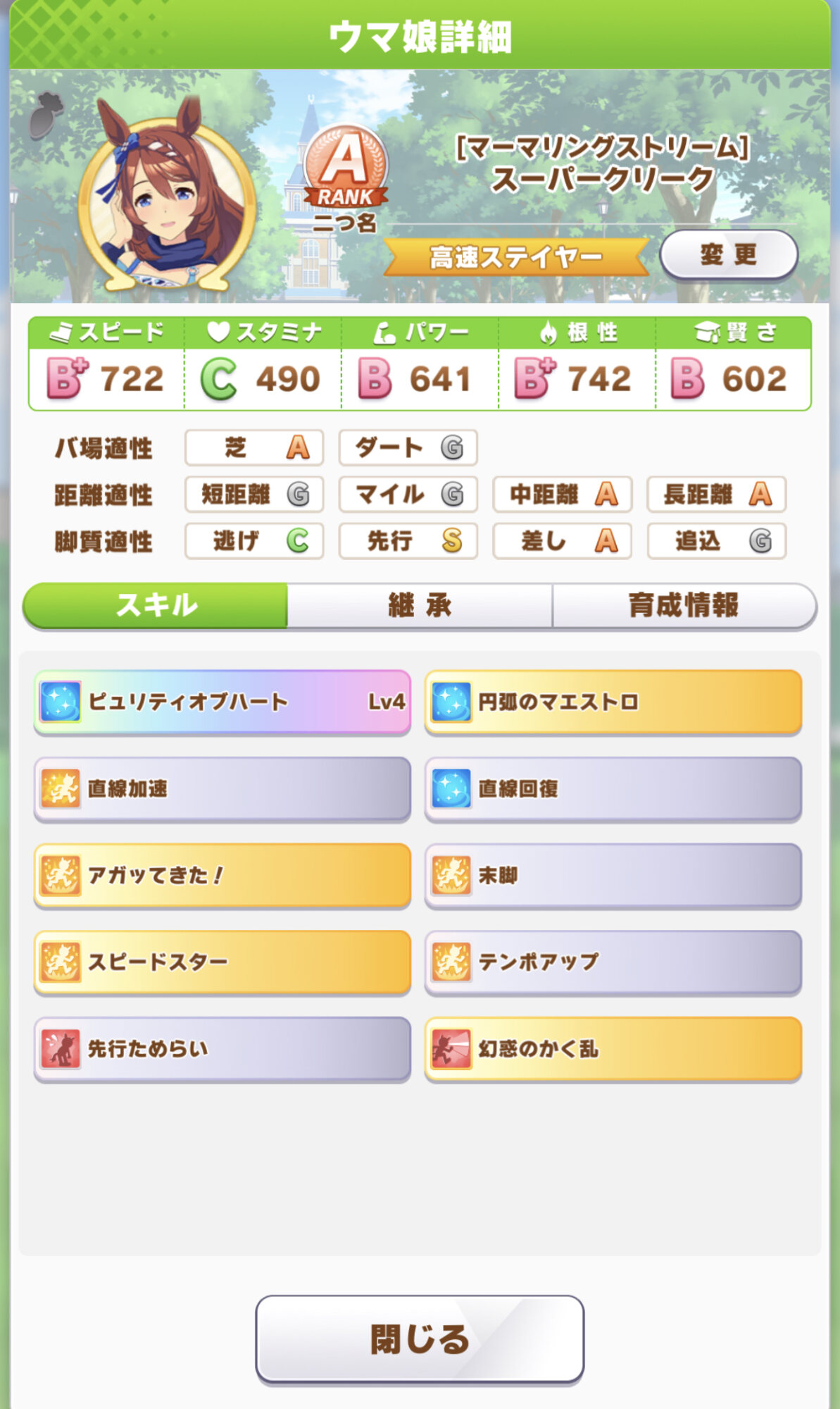Image resolution: width=840 pixels, height=1409 pixels.
Task: Select the テンポアップ skill
Action: (x=613, y=962)
